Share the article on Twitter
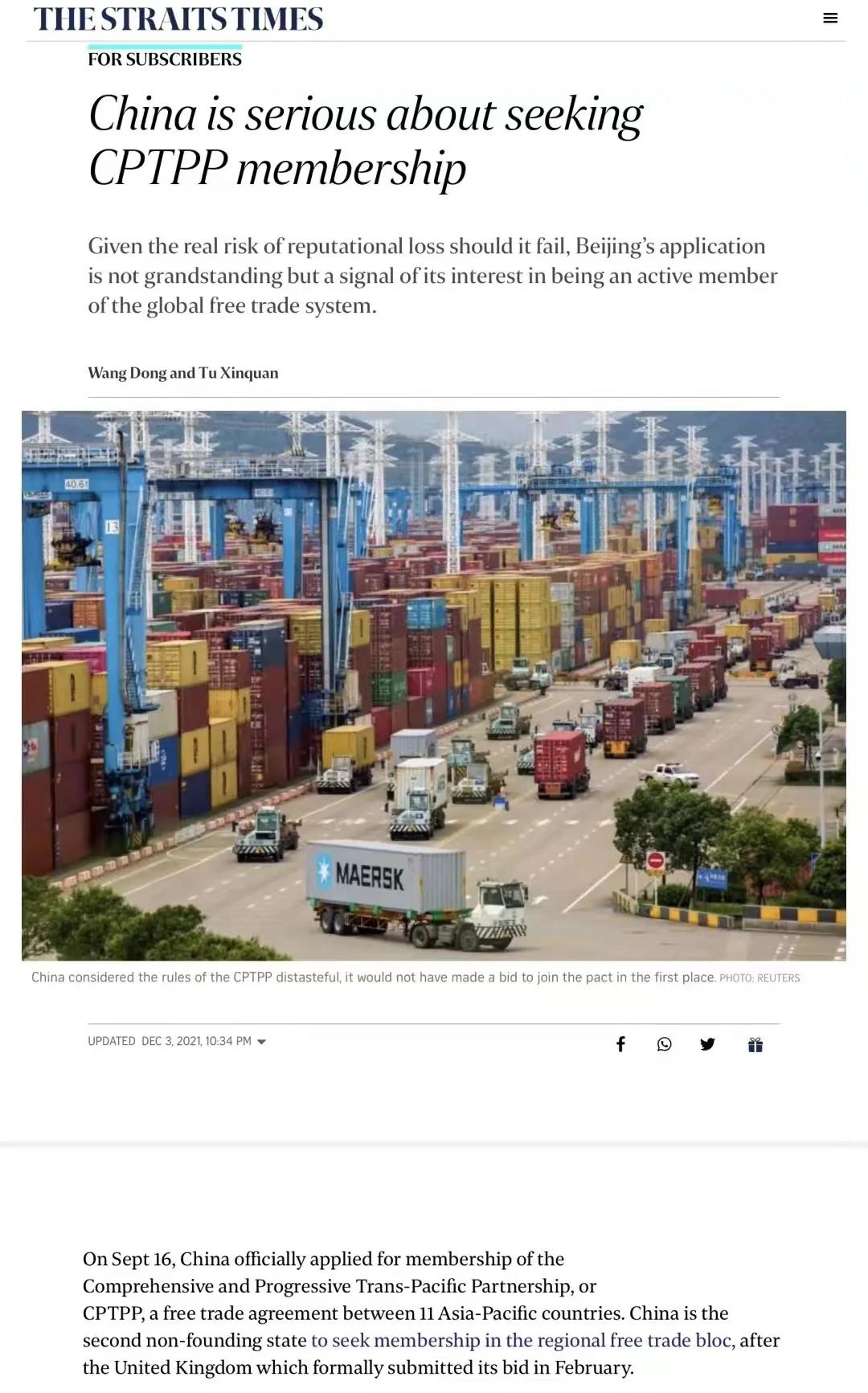The image size is (868, 1393). pos(707,1044)
